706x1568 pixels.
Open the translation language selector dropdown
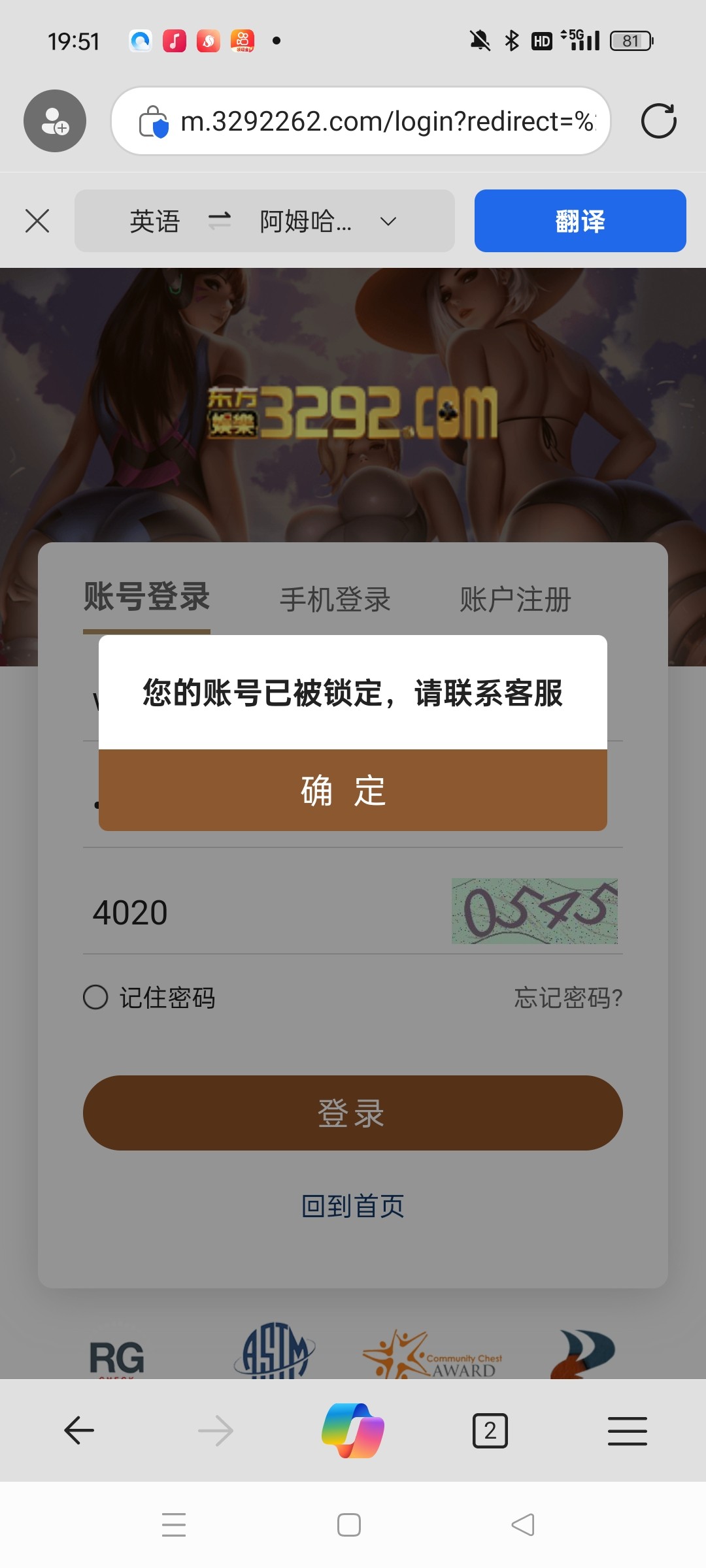click(387, 221)
